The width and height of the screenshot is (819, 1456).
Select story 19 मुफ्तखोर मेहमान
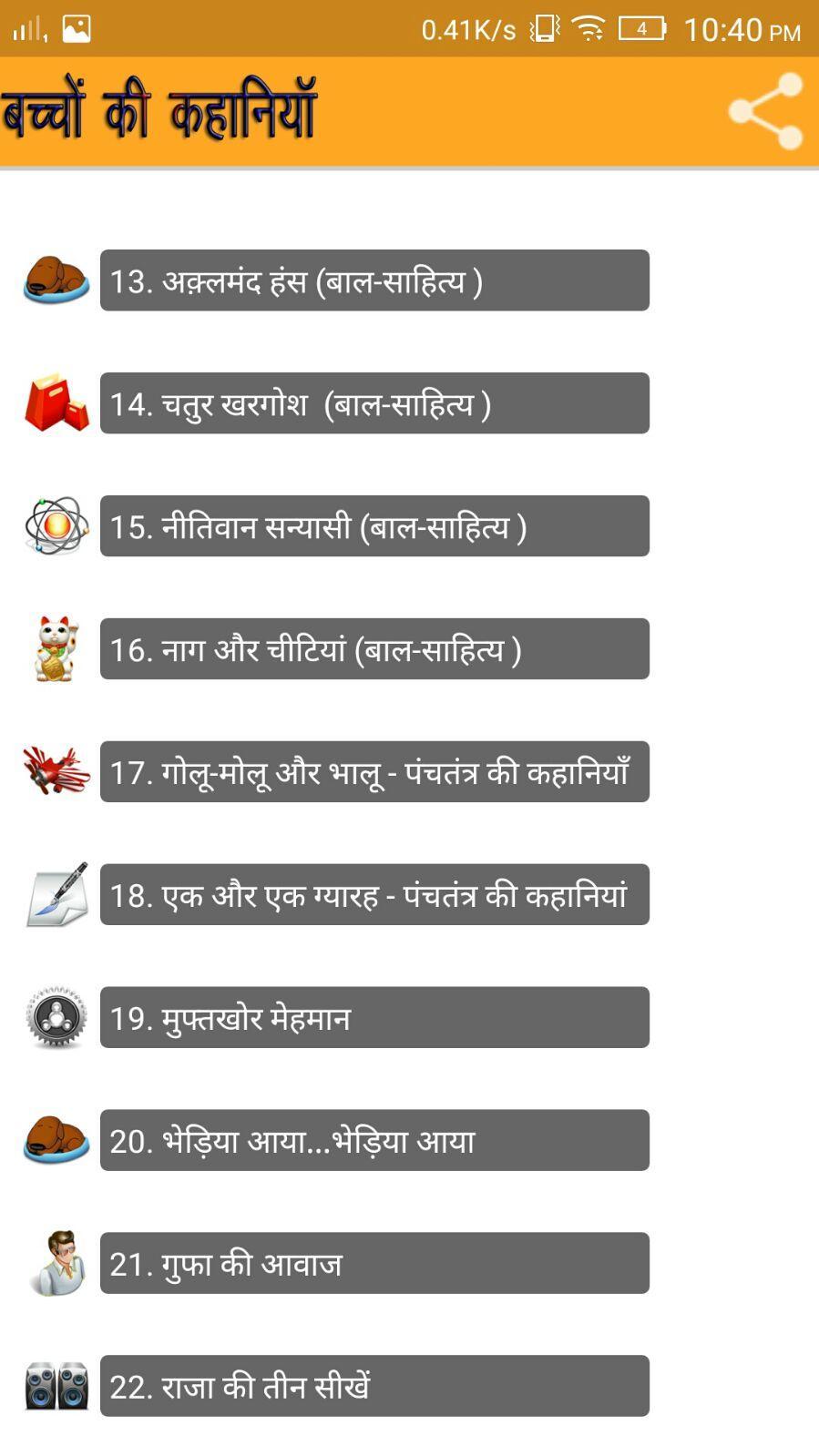tap(375, 1018)
